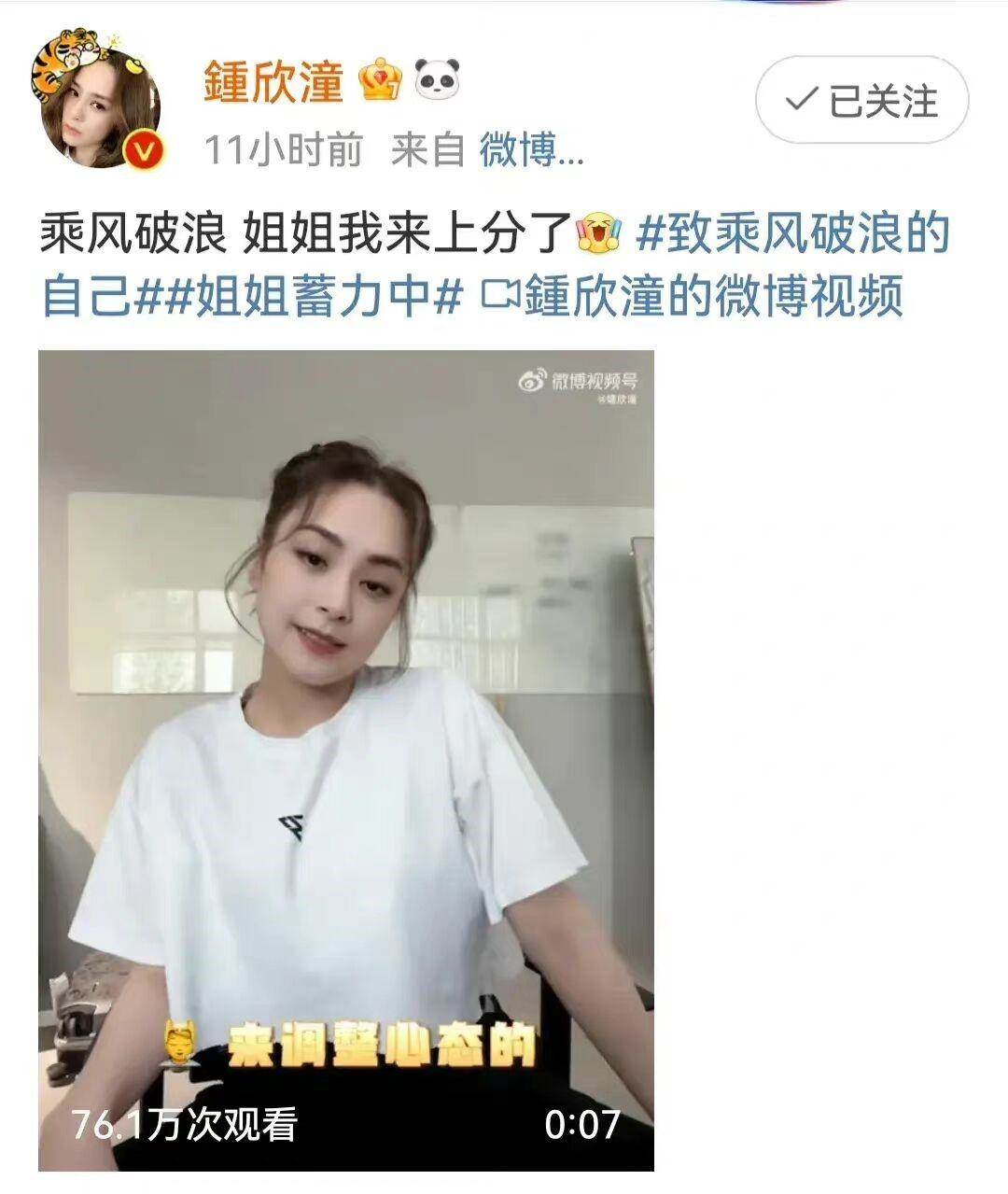Open the 微博 source link
The height and width of the screenshot is (1194, 1008).
(530, 149)
